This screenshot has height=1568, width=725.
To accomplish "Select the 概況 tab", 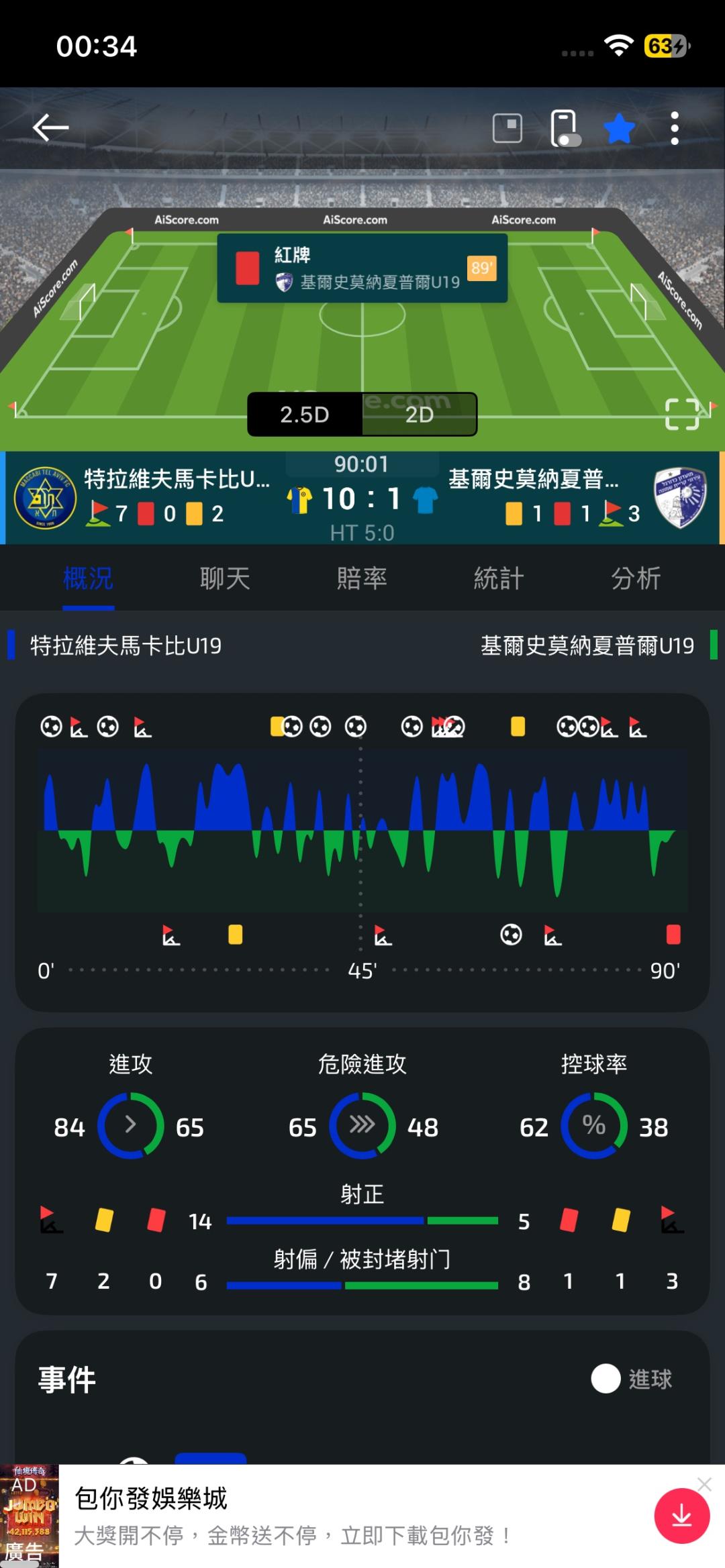I will (88, 578).
